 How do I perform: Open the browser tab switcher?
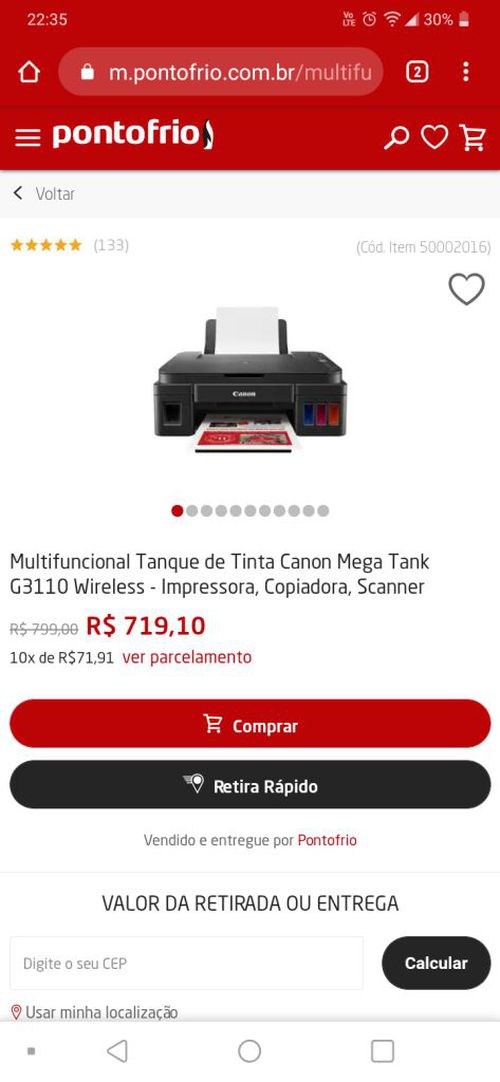[417, 72]
